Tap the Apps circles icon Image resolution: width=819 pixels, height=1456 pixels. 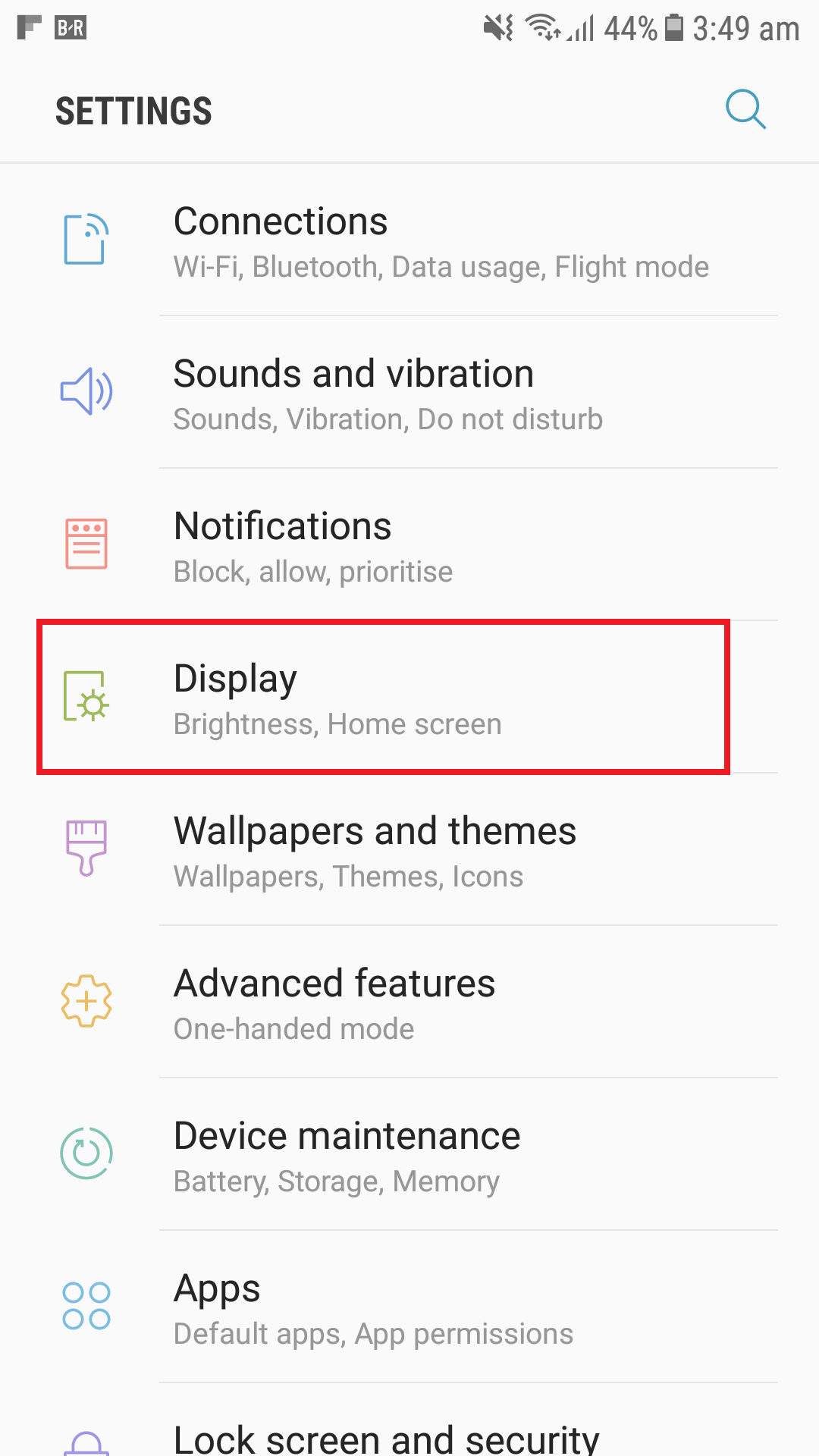[85, 1307]
